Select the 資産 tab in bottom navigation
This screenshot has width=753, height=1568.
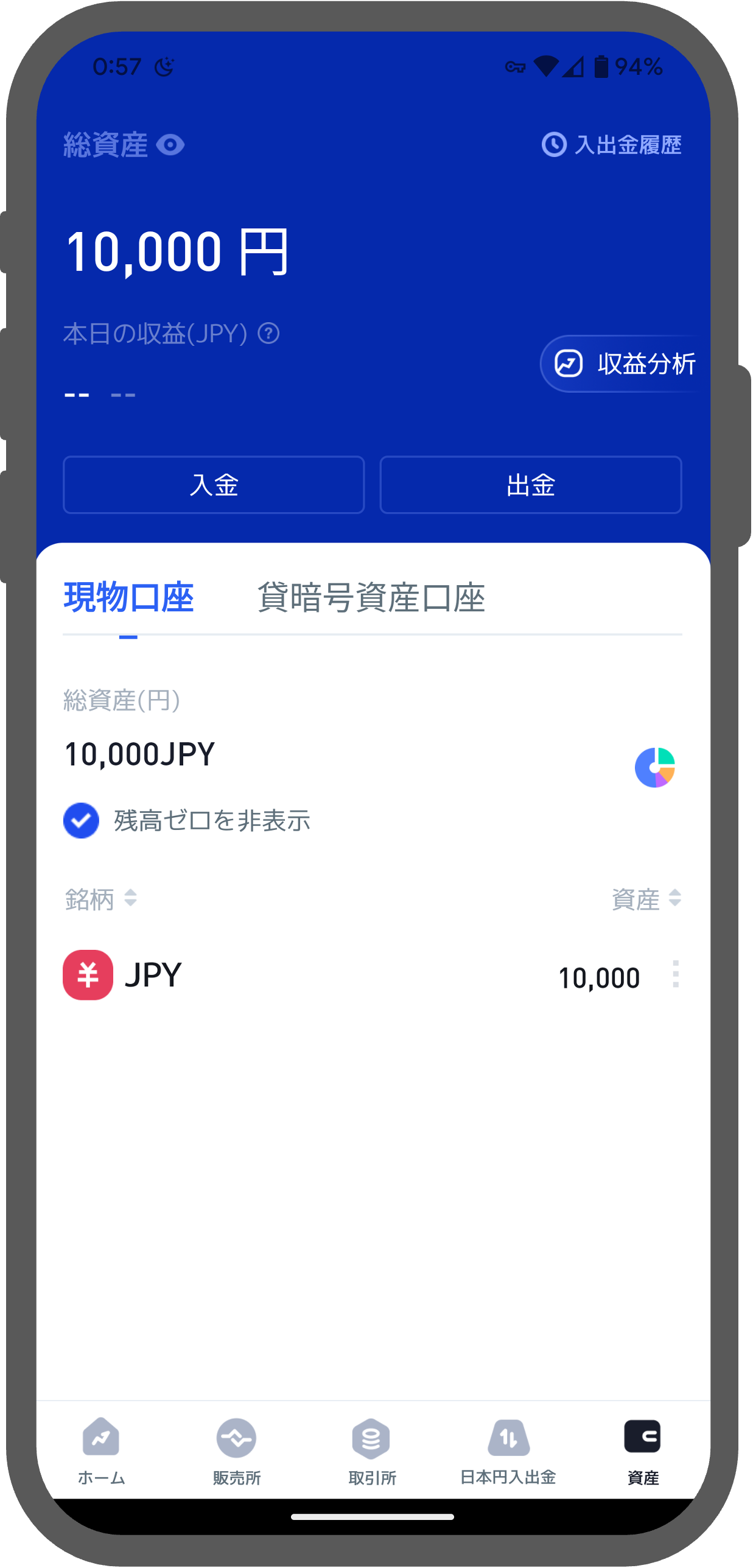pos(643,1452)
